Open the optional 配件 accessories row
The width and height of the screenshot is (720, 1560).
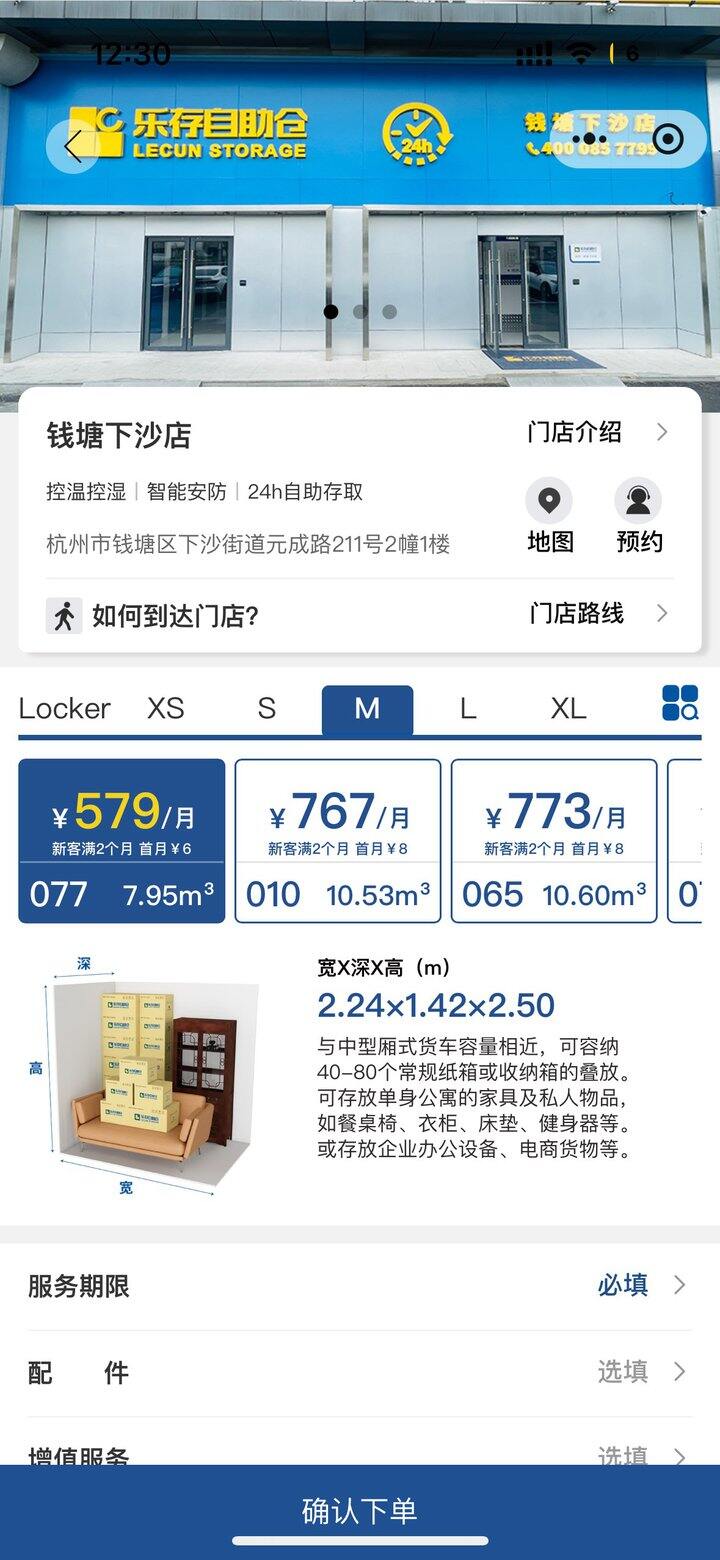(x=360, y=1372)
